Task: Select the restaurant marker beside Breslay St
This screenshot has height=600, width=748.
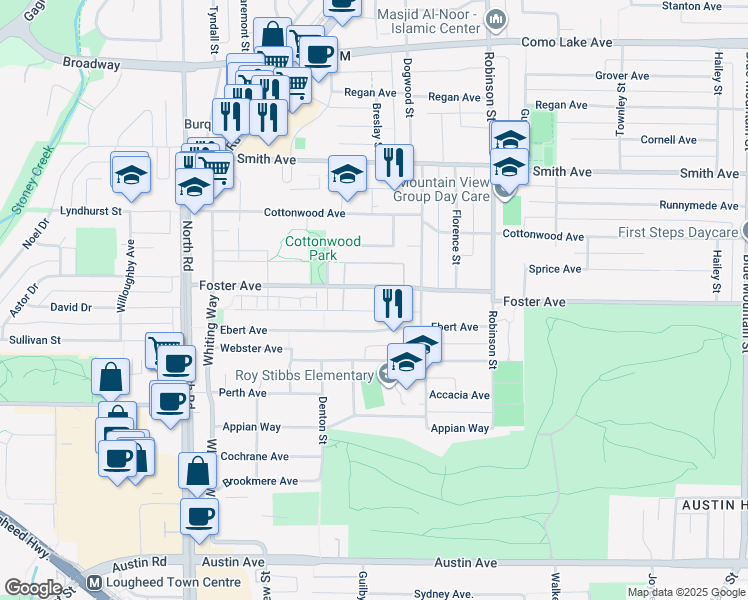Action: coord(395,162)
